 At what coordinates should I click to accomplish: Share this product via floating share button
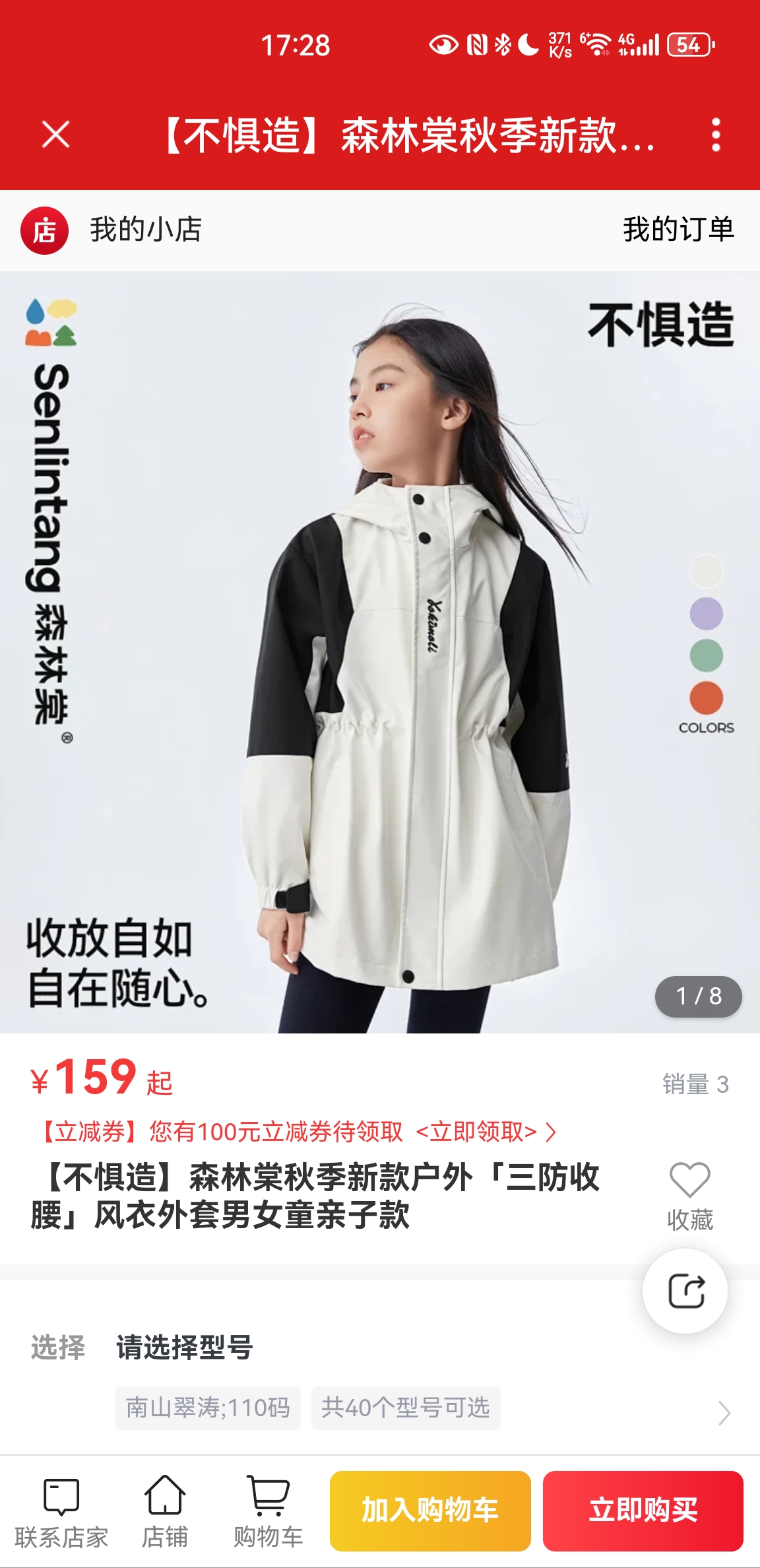[x=685, y=1291]
